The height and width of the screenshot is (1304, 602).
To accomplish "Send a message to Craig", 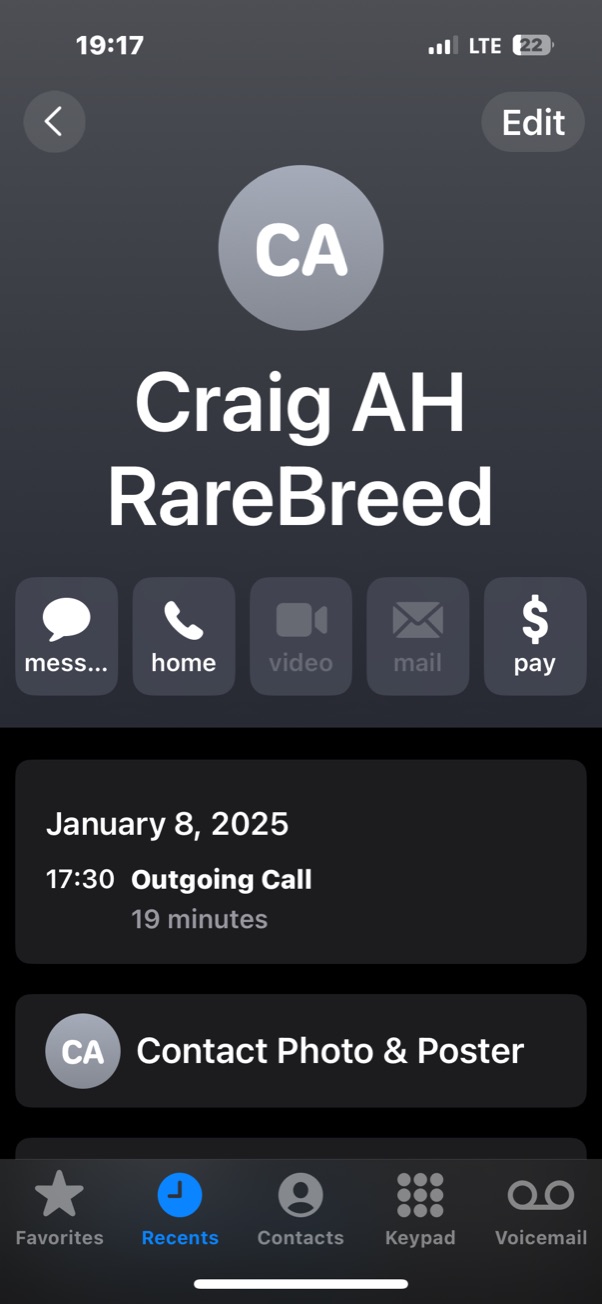I will click(66, 636).
